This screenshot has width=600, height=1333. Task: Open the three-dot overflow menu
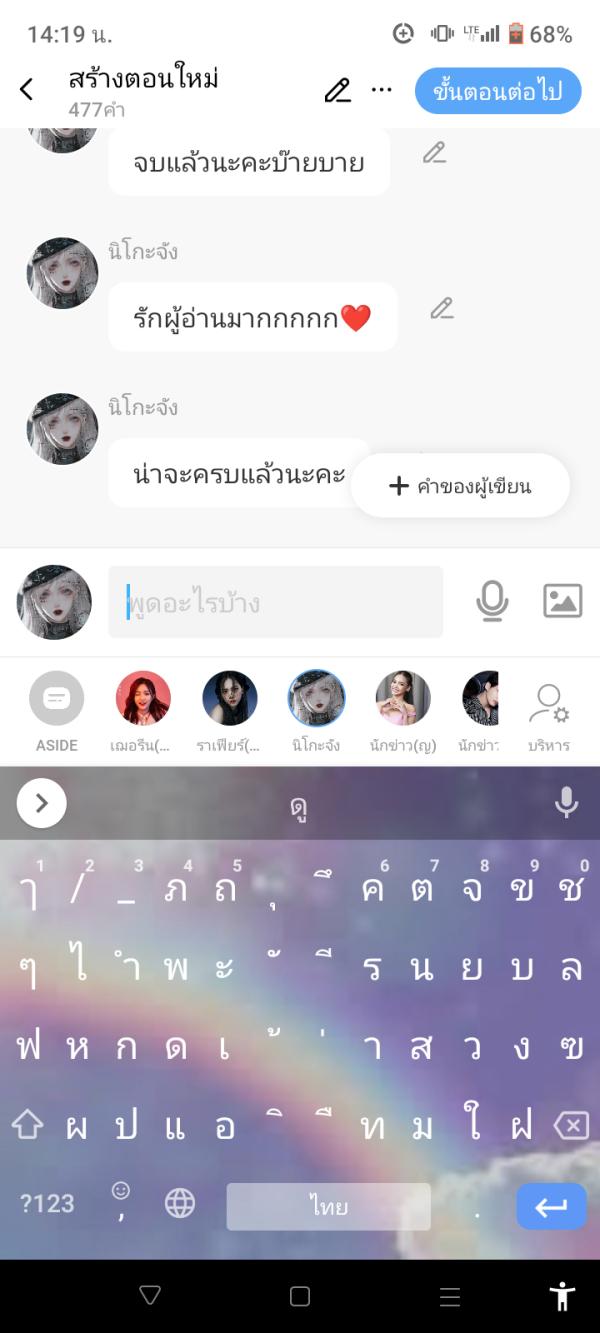click(x=382, y=90)
